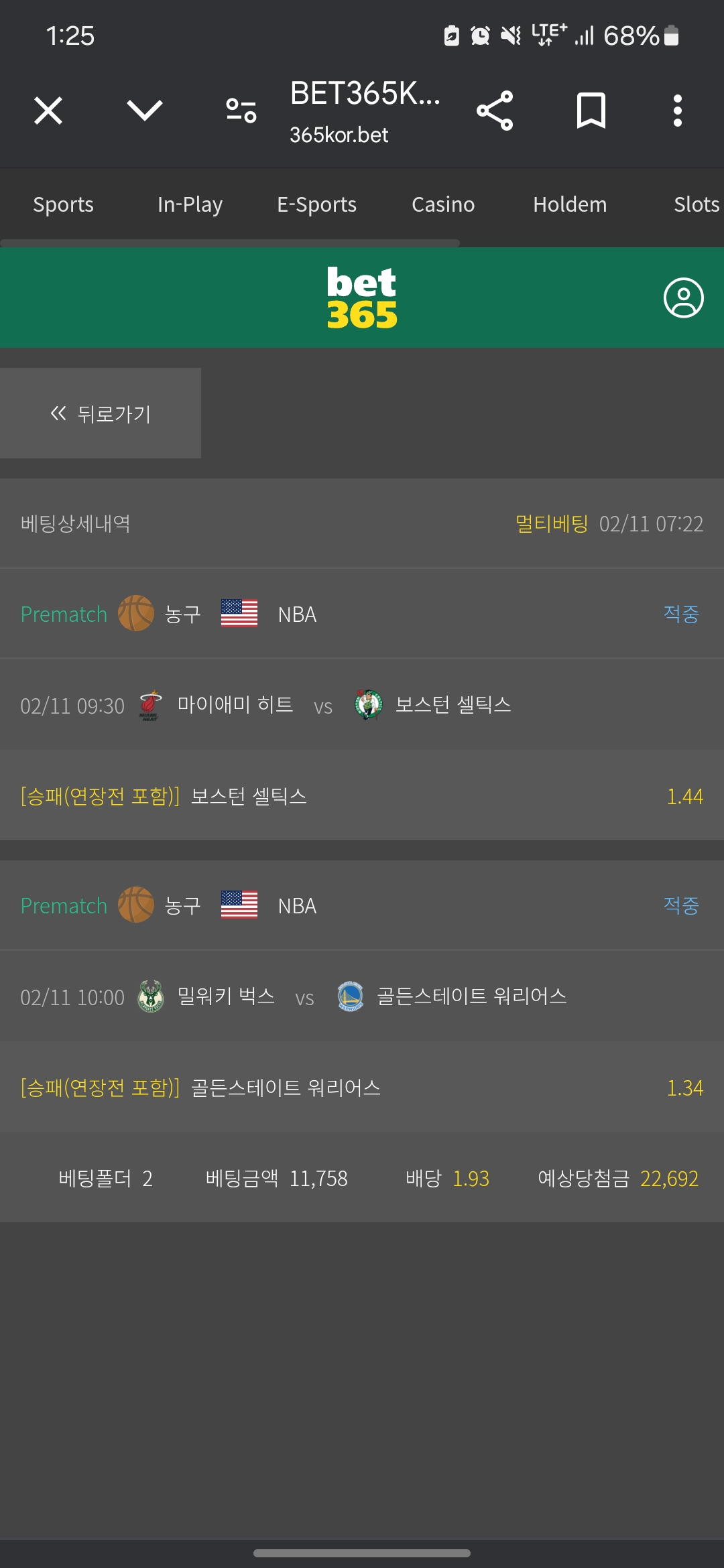Switch to the In-Play tab
The width and height of the screenshot is (724, 1568).
(190, 204)
